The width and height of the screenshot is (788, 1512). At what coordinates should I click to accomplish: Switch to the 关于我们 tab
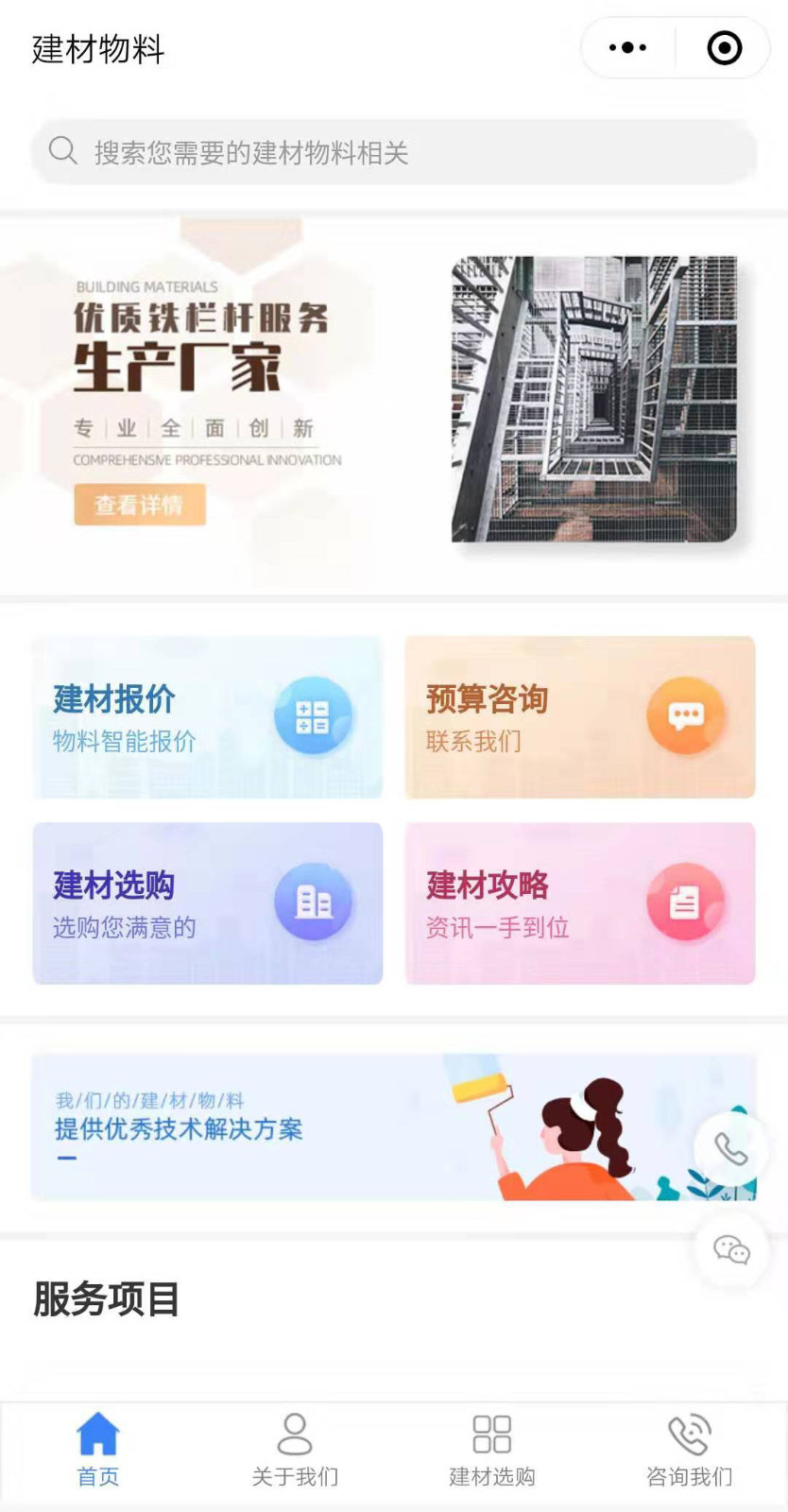pos(295,1451)
